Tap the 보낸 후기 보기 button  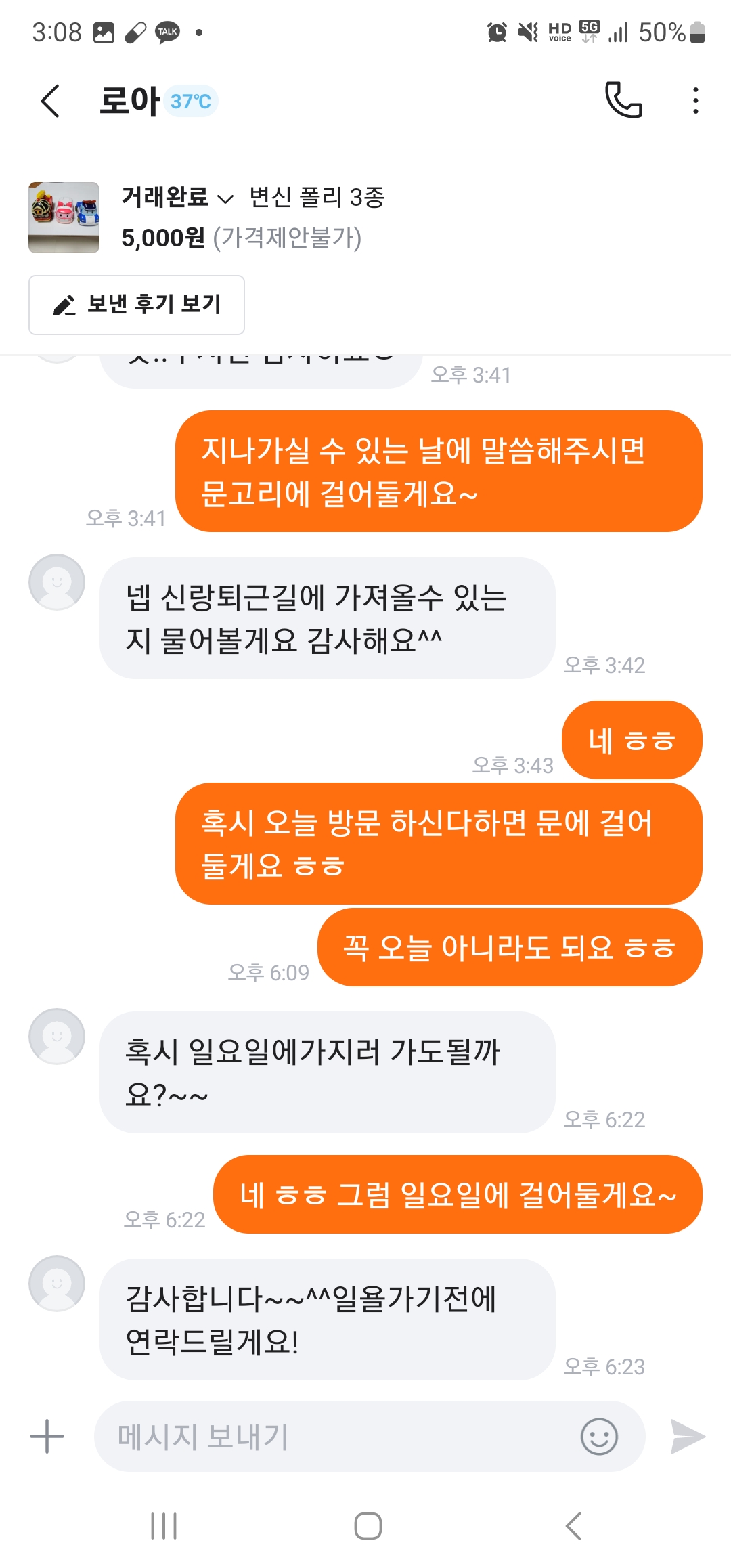[x=137, y=305]
